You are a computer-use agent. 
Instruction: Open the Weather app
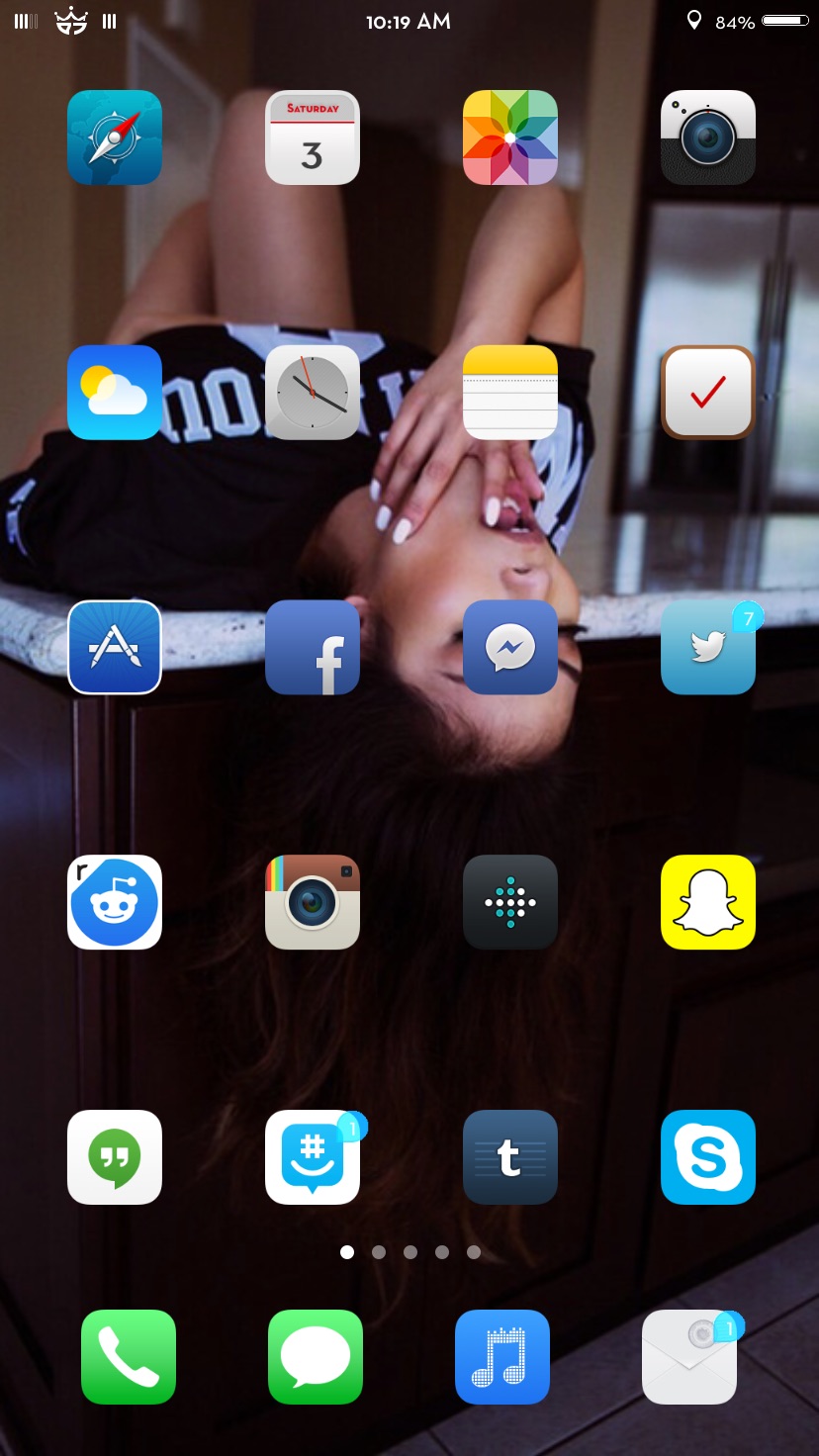[x=115, y=393]
